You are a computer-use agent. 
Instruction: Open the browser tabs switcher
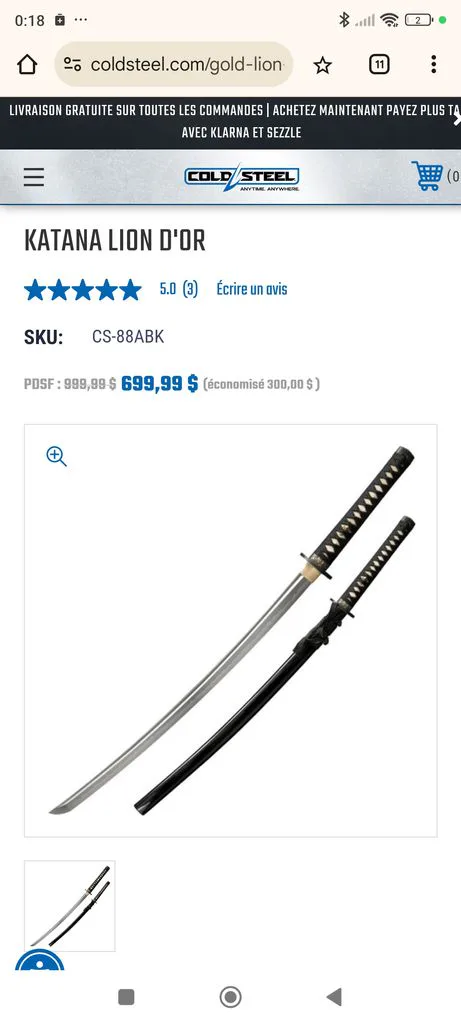click(379, 65)
